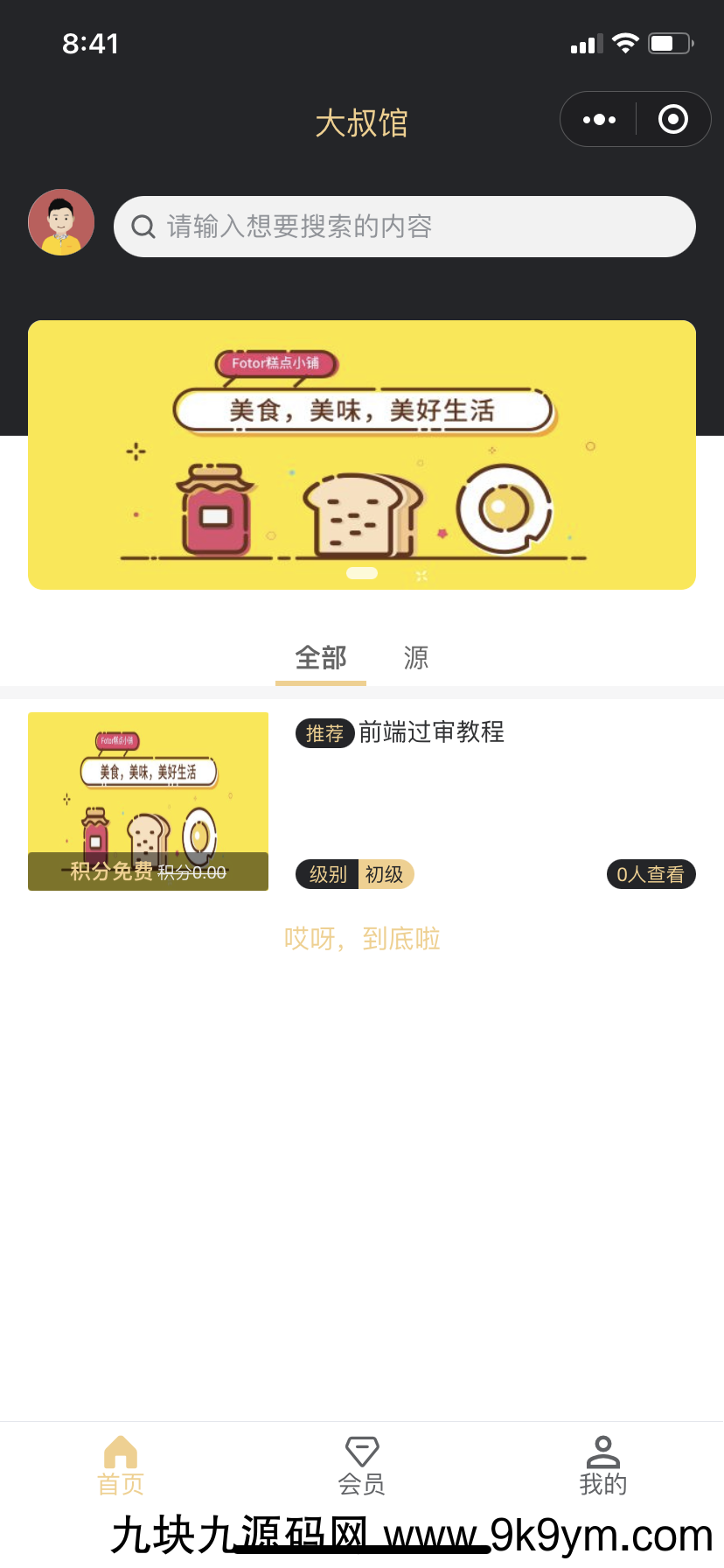Focus the search box for content
The height and width of the screenshot is (1568, 724).
point(404,227)
